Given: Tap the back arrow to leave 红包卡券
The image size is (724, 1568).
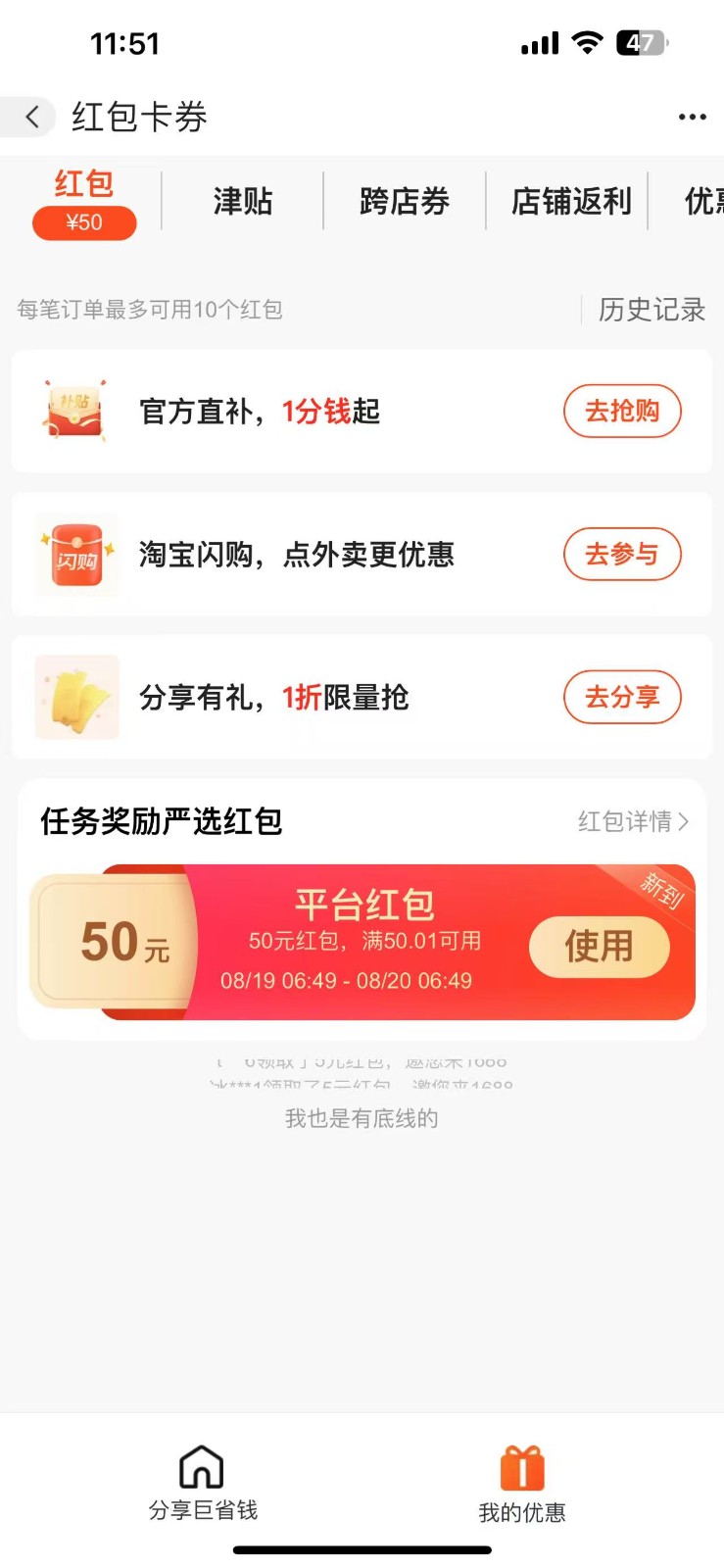Looking at the screenshot, I should (x=31, y=116).
